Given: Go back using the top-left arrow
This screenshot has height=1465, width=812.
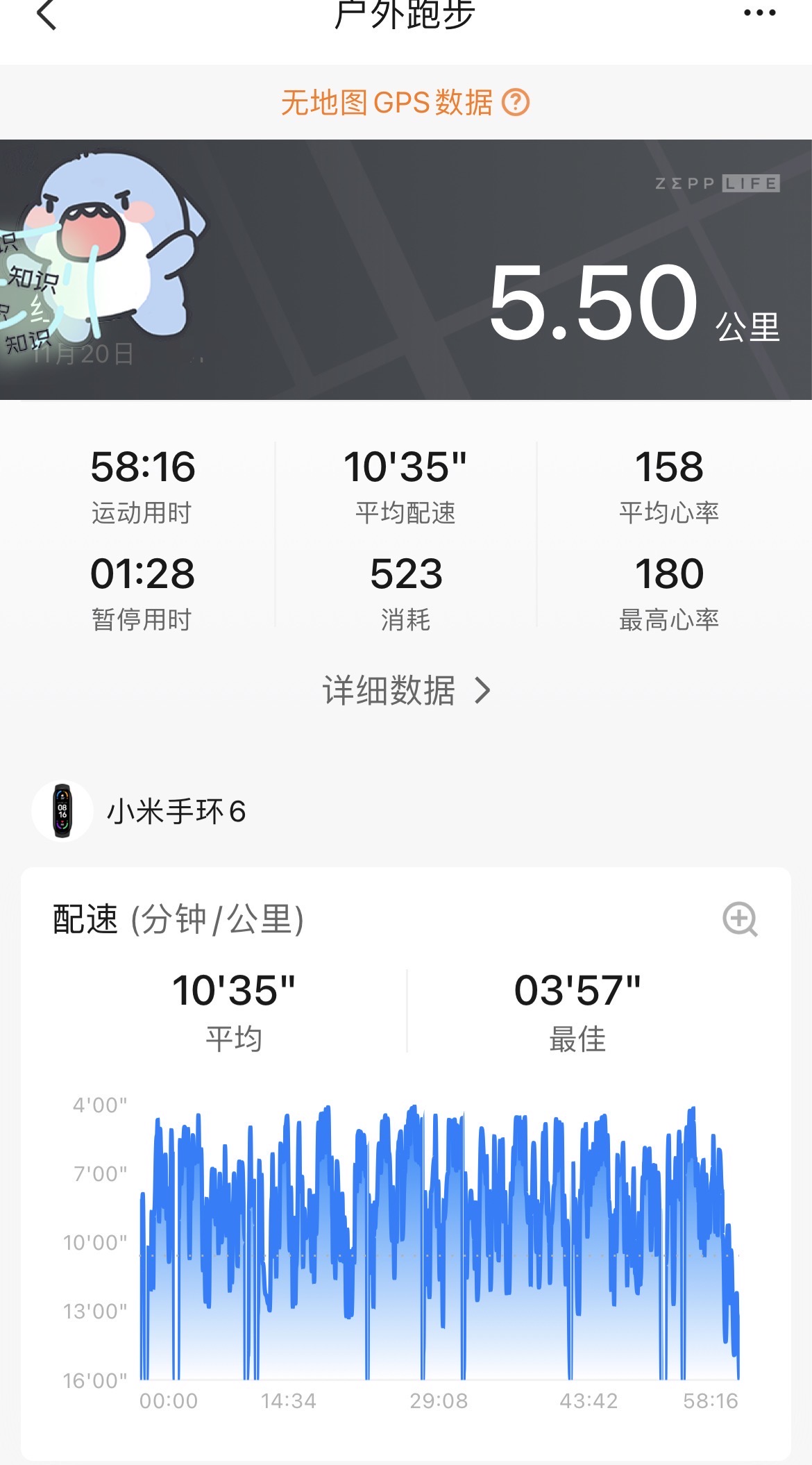Looking at the screenshot, I should [46, 14].
